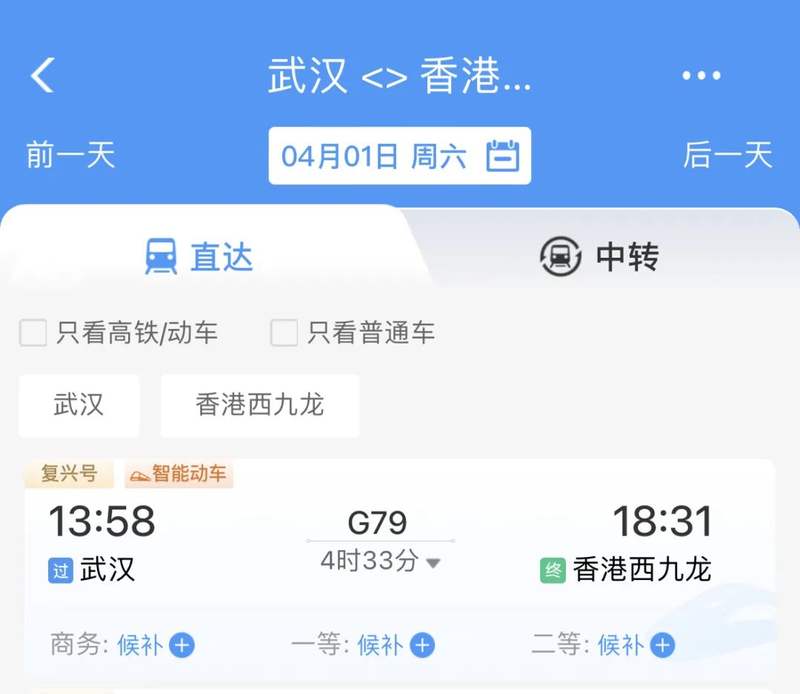Select the 香港西九龙 station chip

[260, 405]
